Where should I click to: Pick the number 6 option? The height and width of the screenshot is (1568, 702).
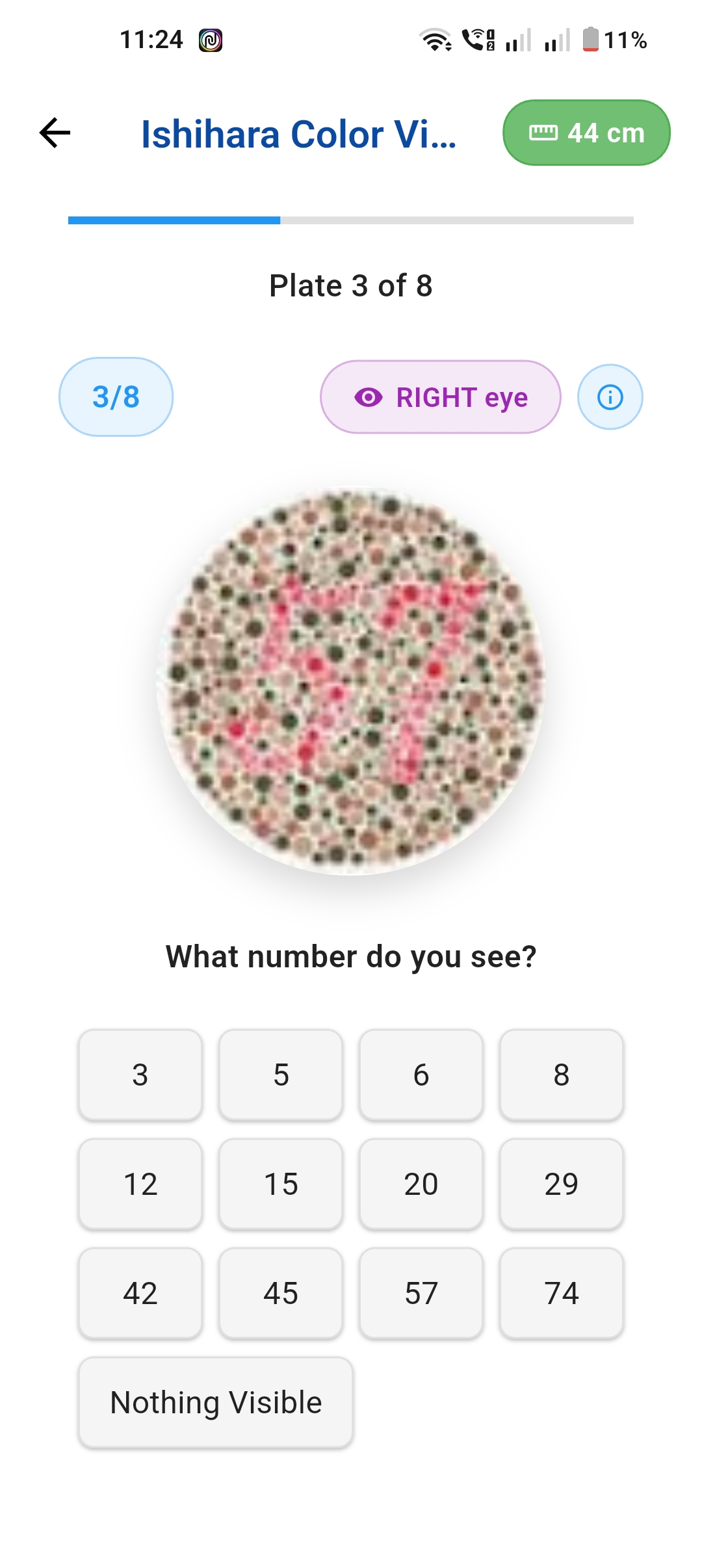(x=421, y=1075)
